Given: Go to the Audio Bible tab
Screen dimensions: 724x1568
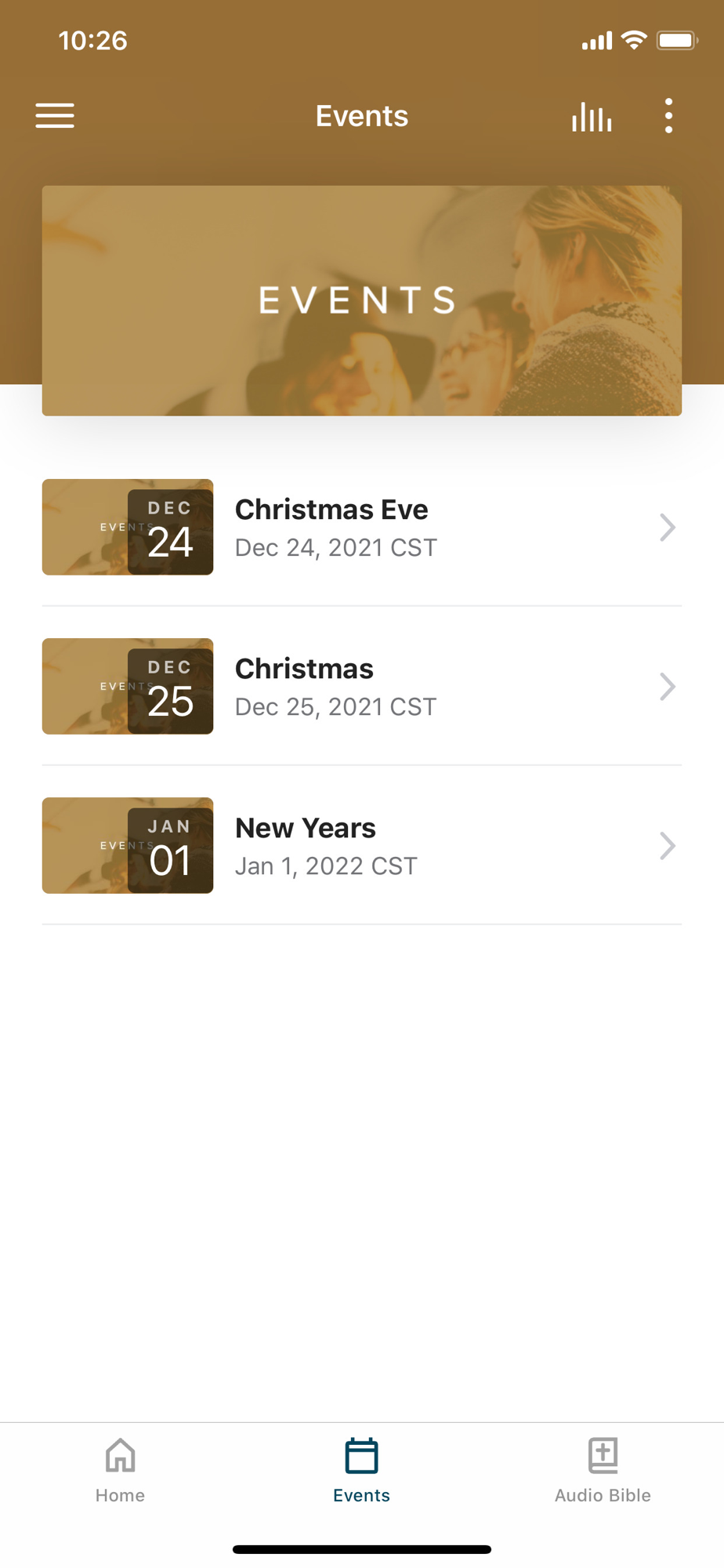Looking at the screenshot, I should (603, 1470).
